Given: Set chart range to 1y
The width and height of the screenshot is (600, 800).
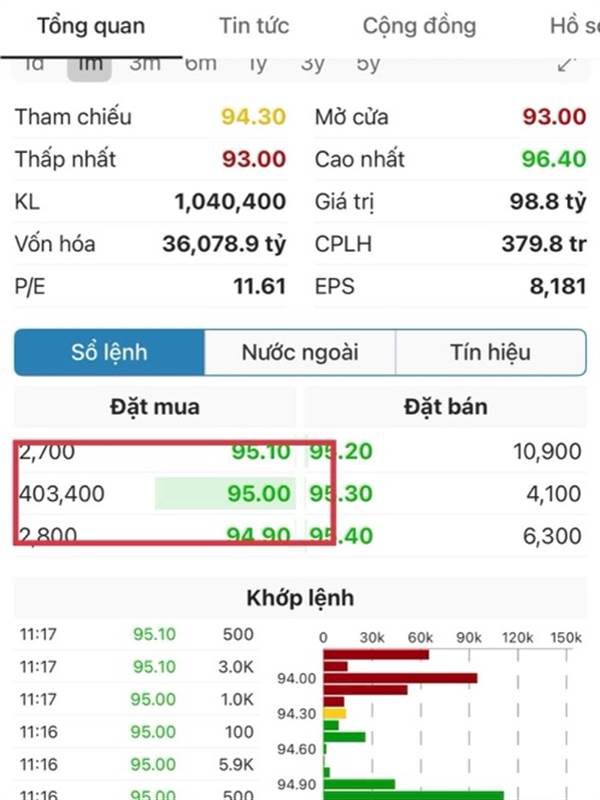Looking at the screenshot, I should pos(257,64).
